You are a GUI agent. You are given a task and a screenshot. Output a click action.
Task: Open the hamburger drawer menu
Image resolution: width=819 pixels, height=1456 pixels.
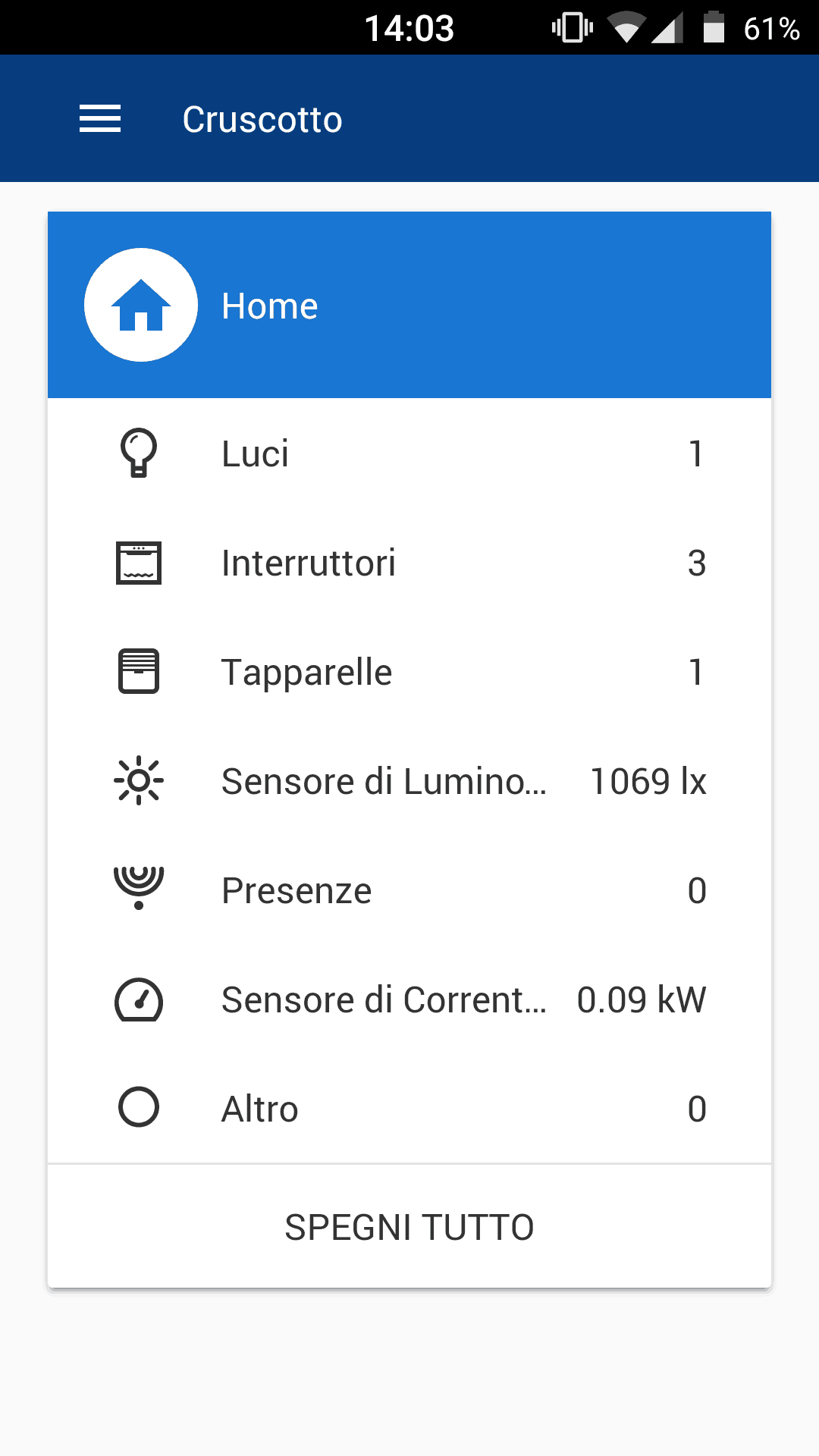pyautogui.click(x=100, y=119)
